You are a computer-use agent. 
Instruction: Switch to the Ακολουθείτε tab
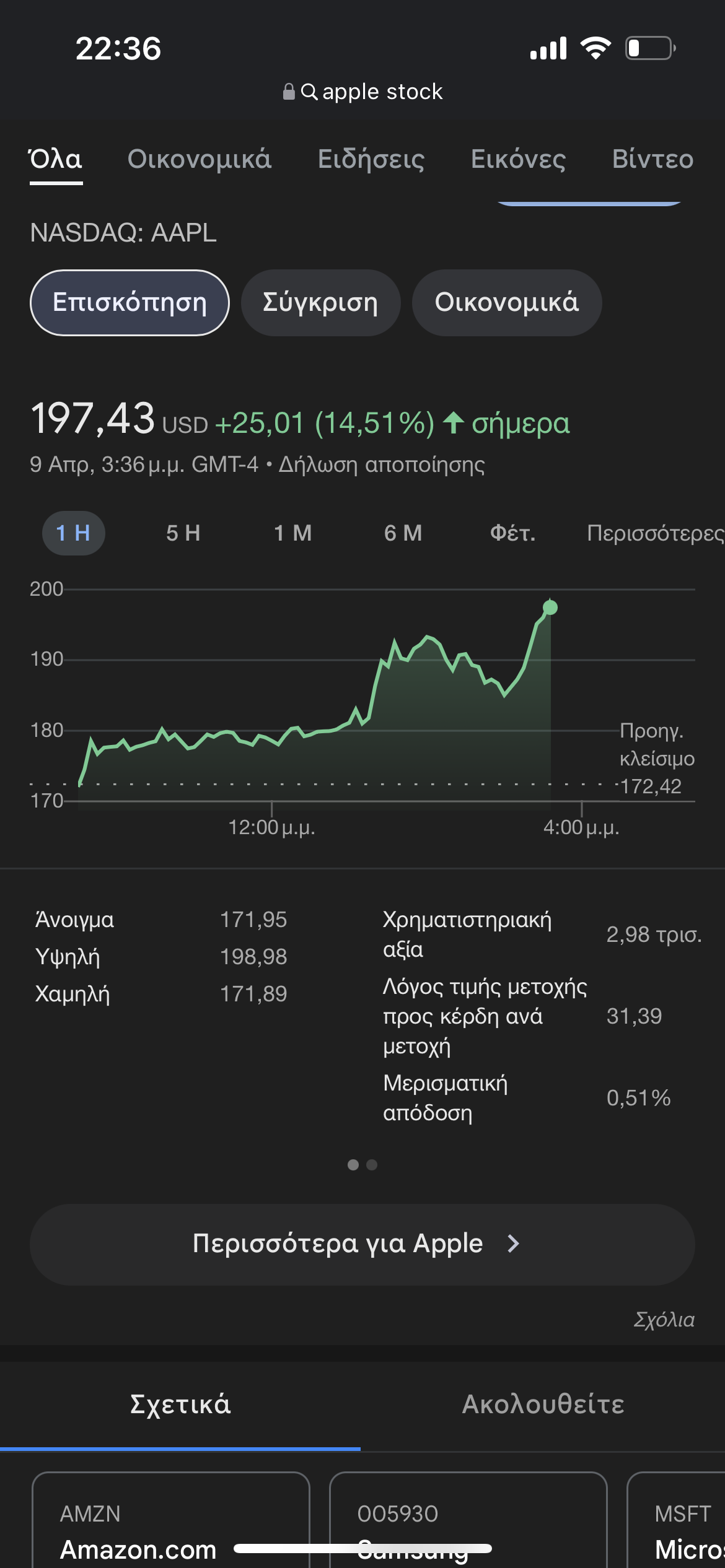coord(543,1405)
